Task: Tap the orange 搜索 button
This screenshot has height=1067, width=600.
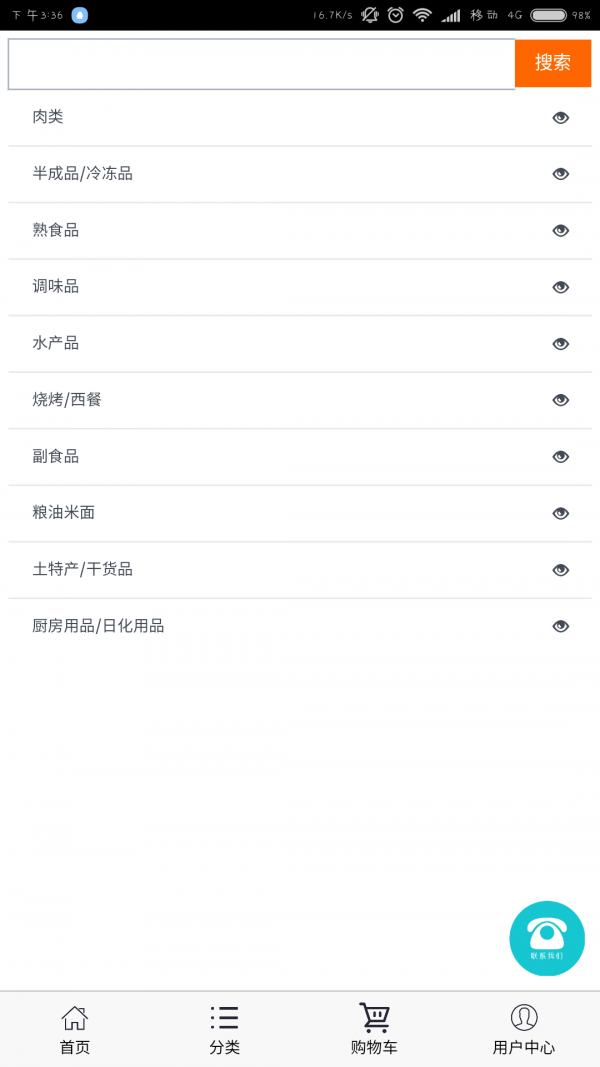Action: [552, 63]
